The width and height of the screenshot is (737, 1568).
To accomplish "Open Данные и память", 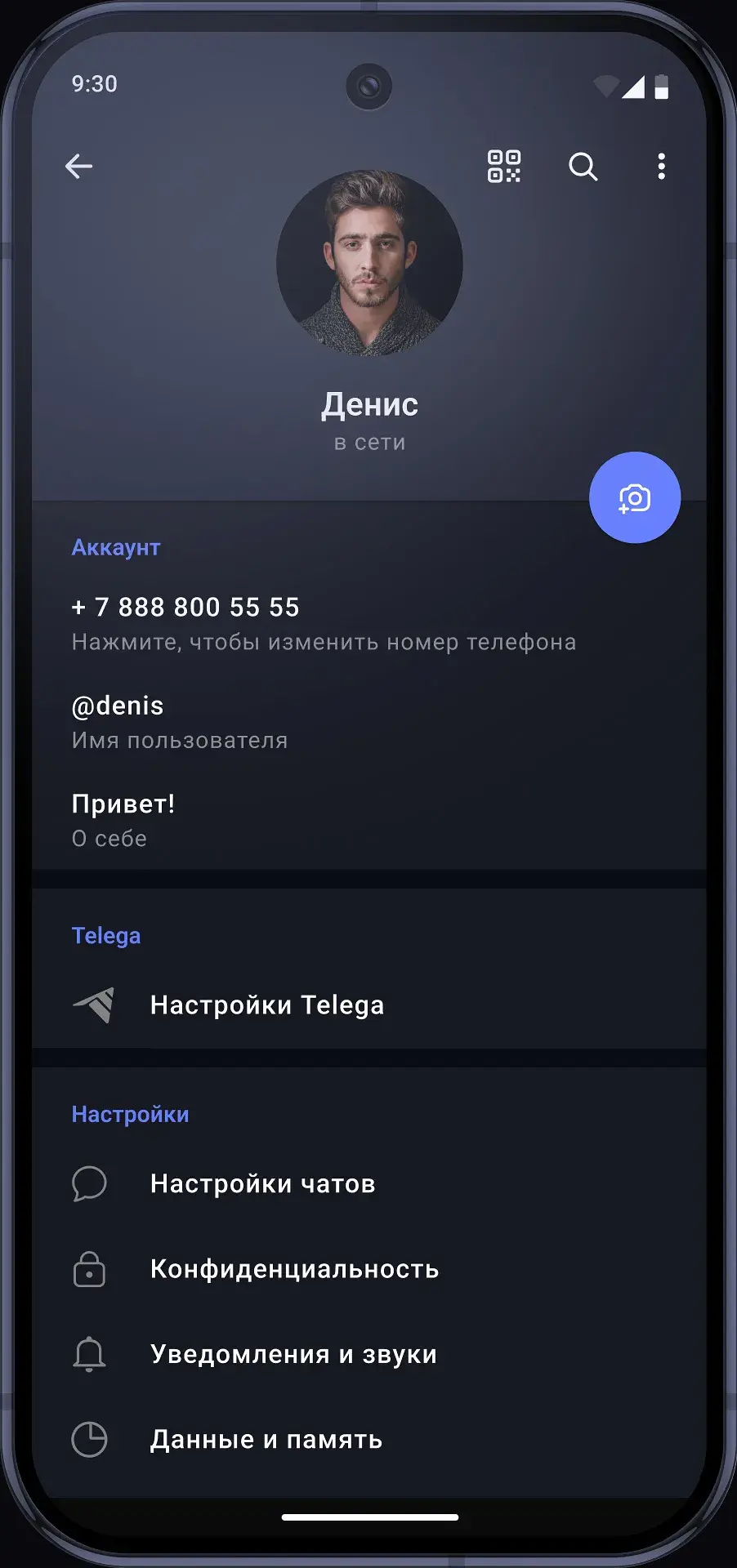I will [266, 1440].
